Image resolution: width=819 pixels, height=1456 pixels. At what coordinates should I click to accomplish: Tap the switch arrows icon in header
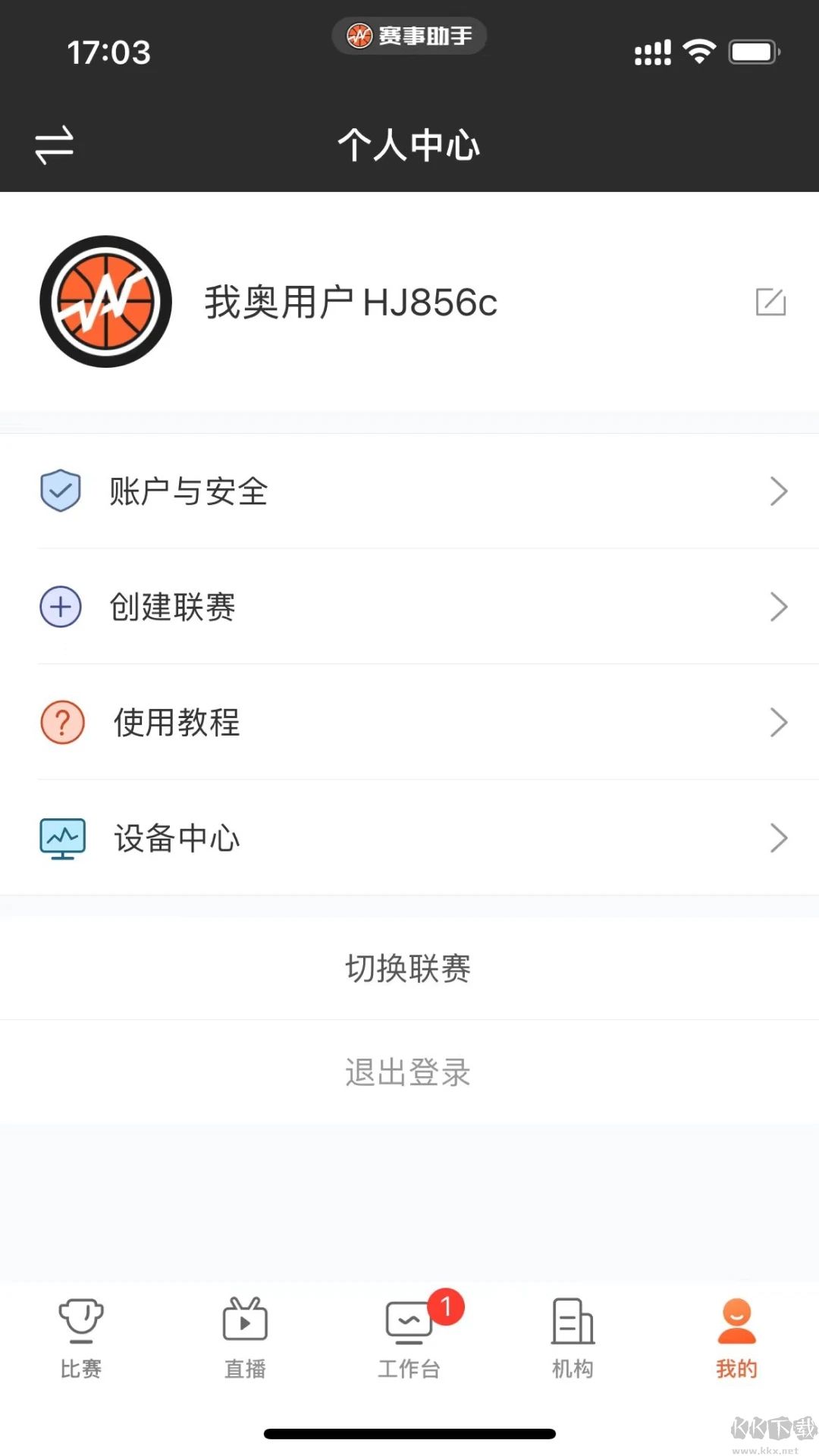pyautogui.click(x=55, y=144)
